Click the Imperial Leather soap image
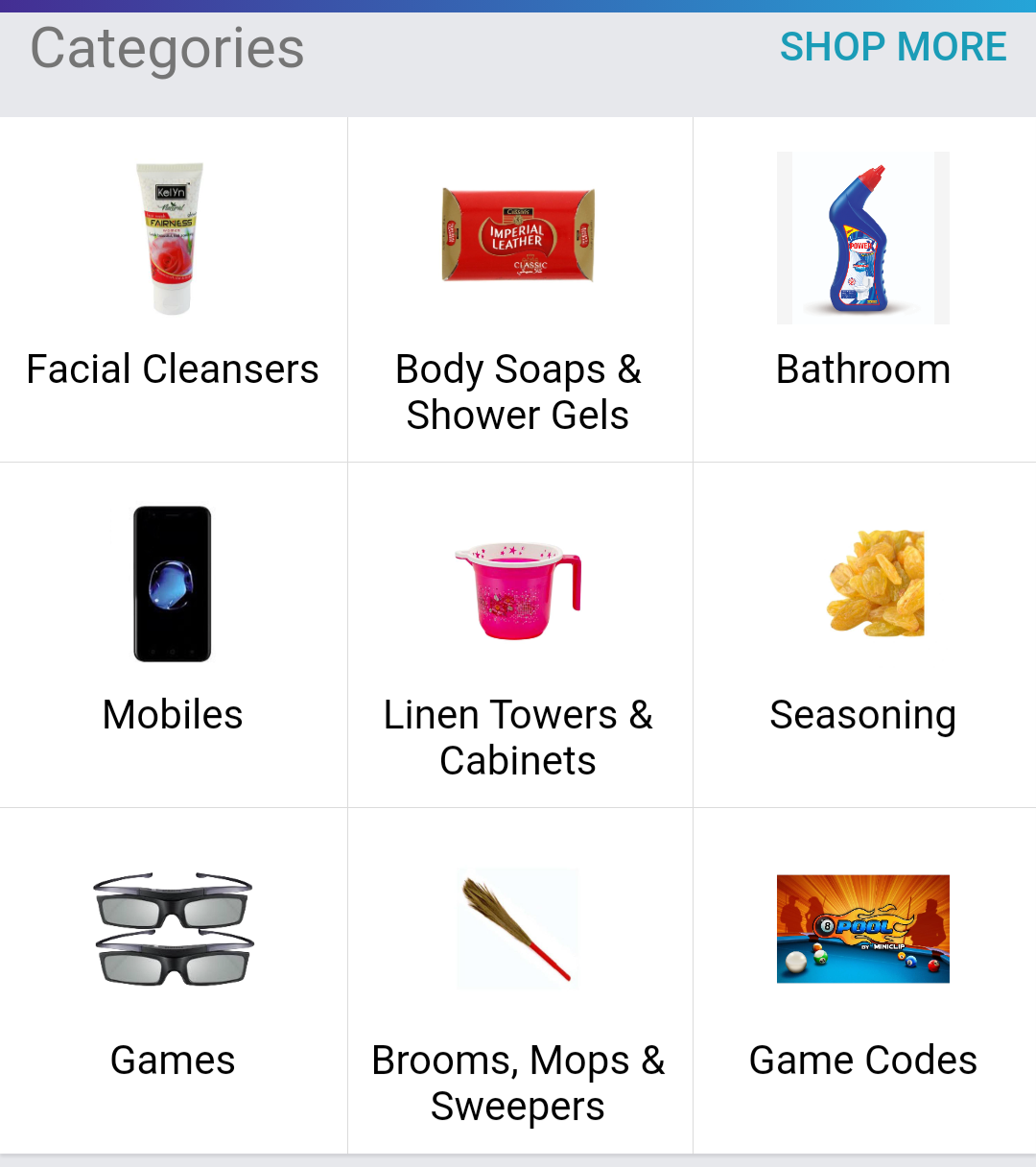Screen dimensions: 1036x1167 coord(518,237)
